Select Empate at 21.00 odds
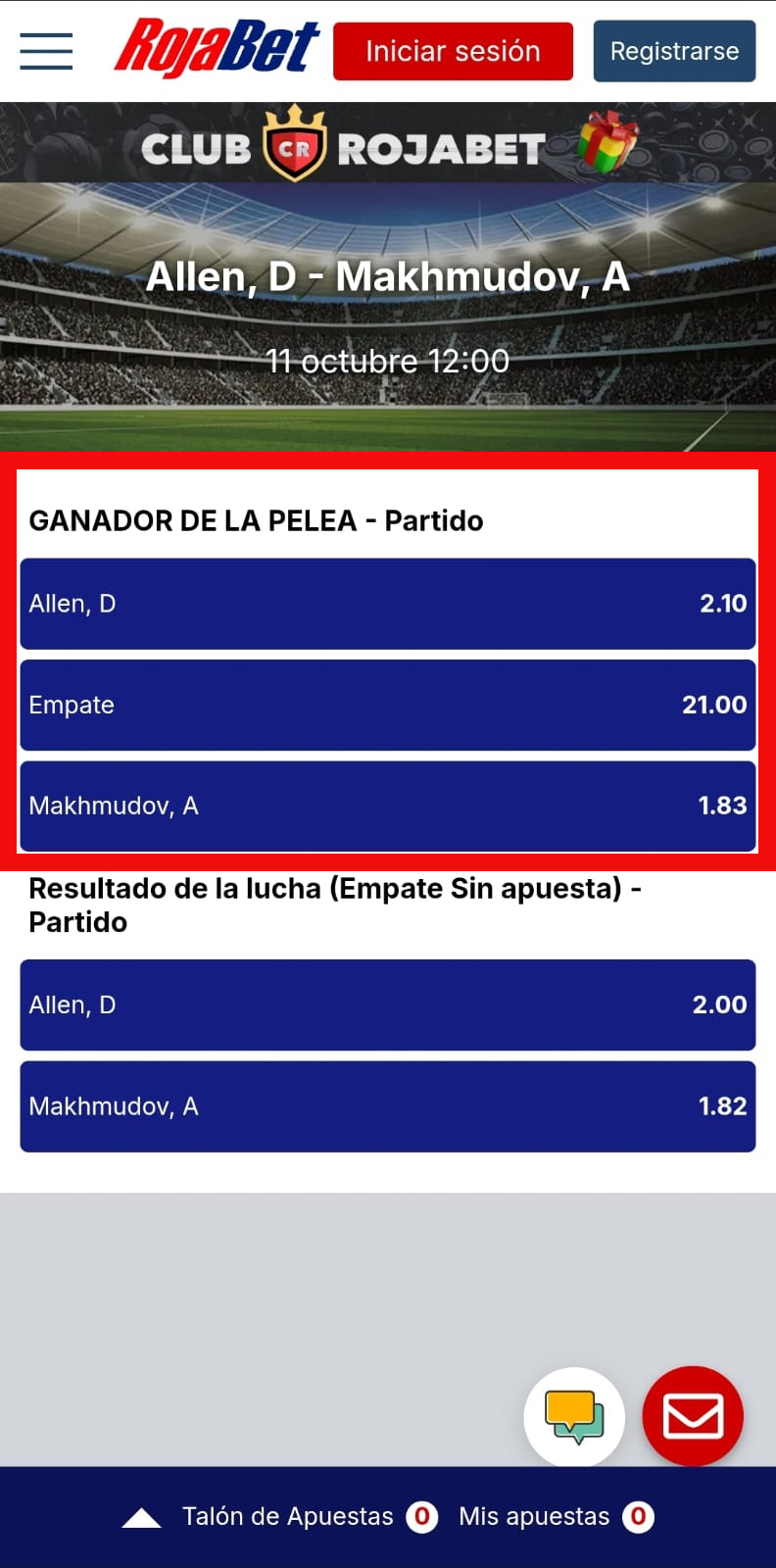The width and height of the screenshot is (776, 1568). tap(388, 705)
